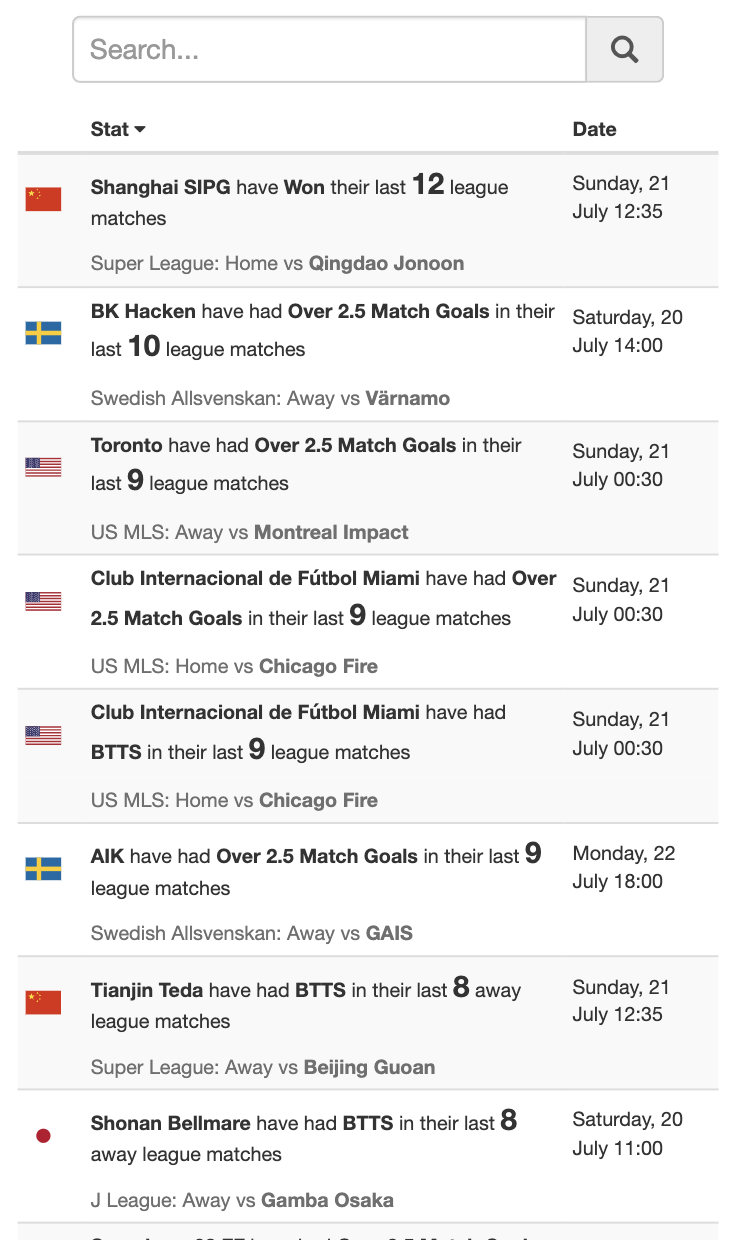Click inside the Search input field
This screenshot has width=740, height=1240.
coord(330,48)
